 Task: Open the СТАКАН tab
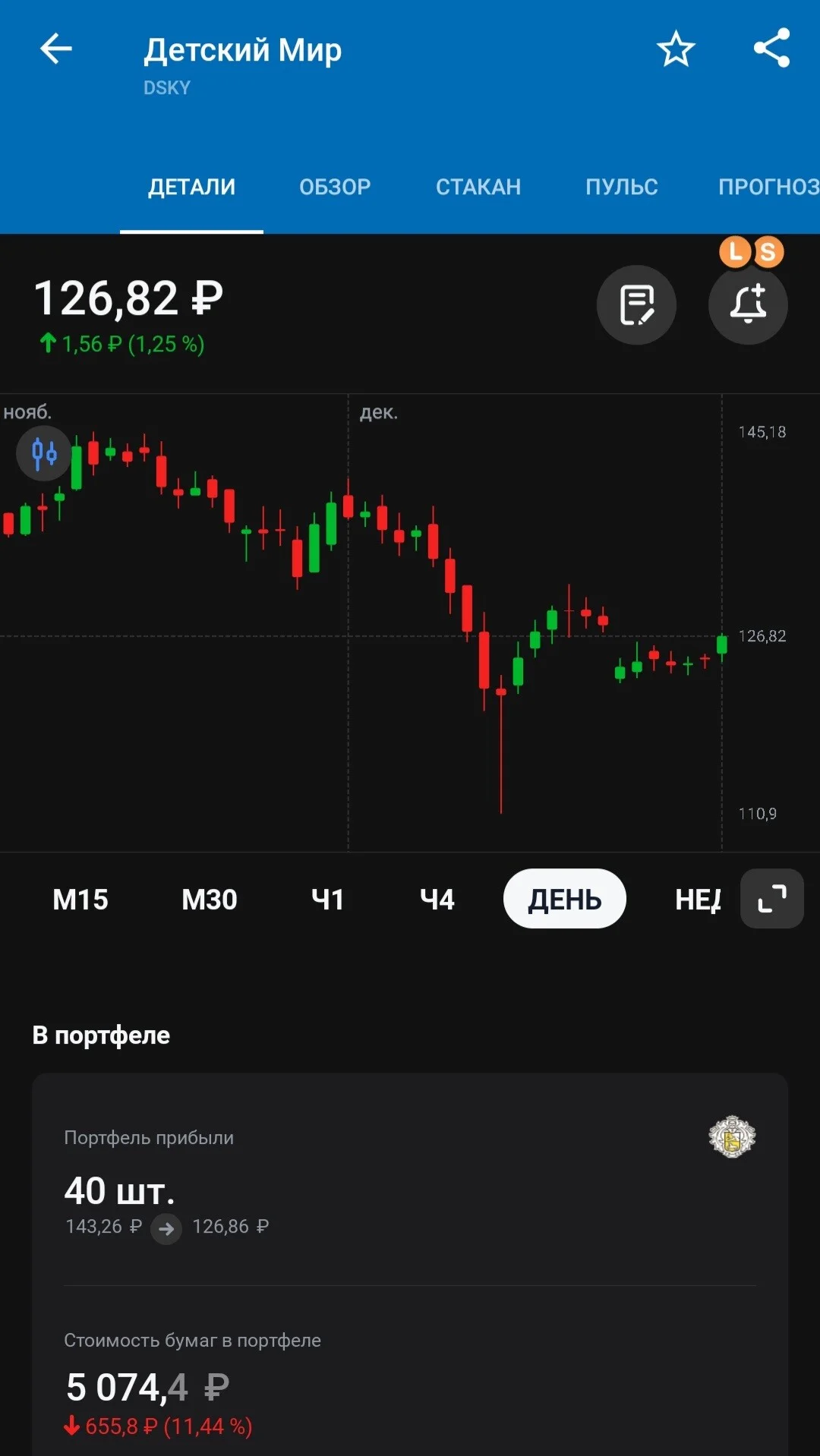[x=478, y=187]
